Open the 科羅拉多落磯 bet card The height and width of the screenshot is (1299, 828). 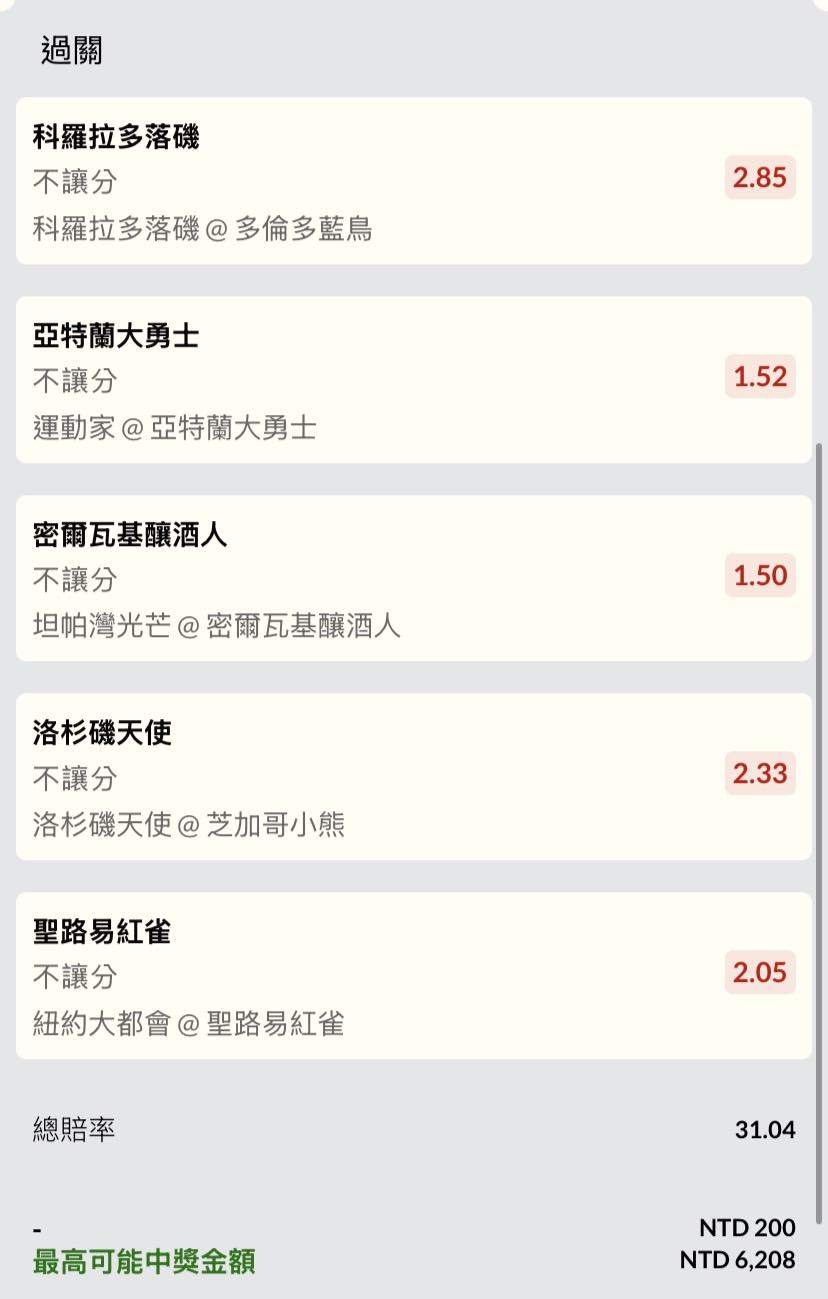[x=413, y=181]
